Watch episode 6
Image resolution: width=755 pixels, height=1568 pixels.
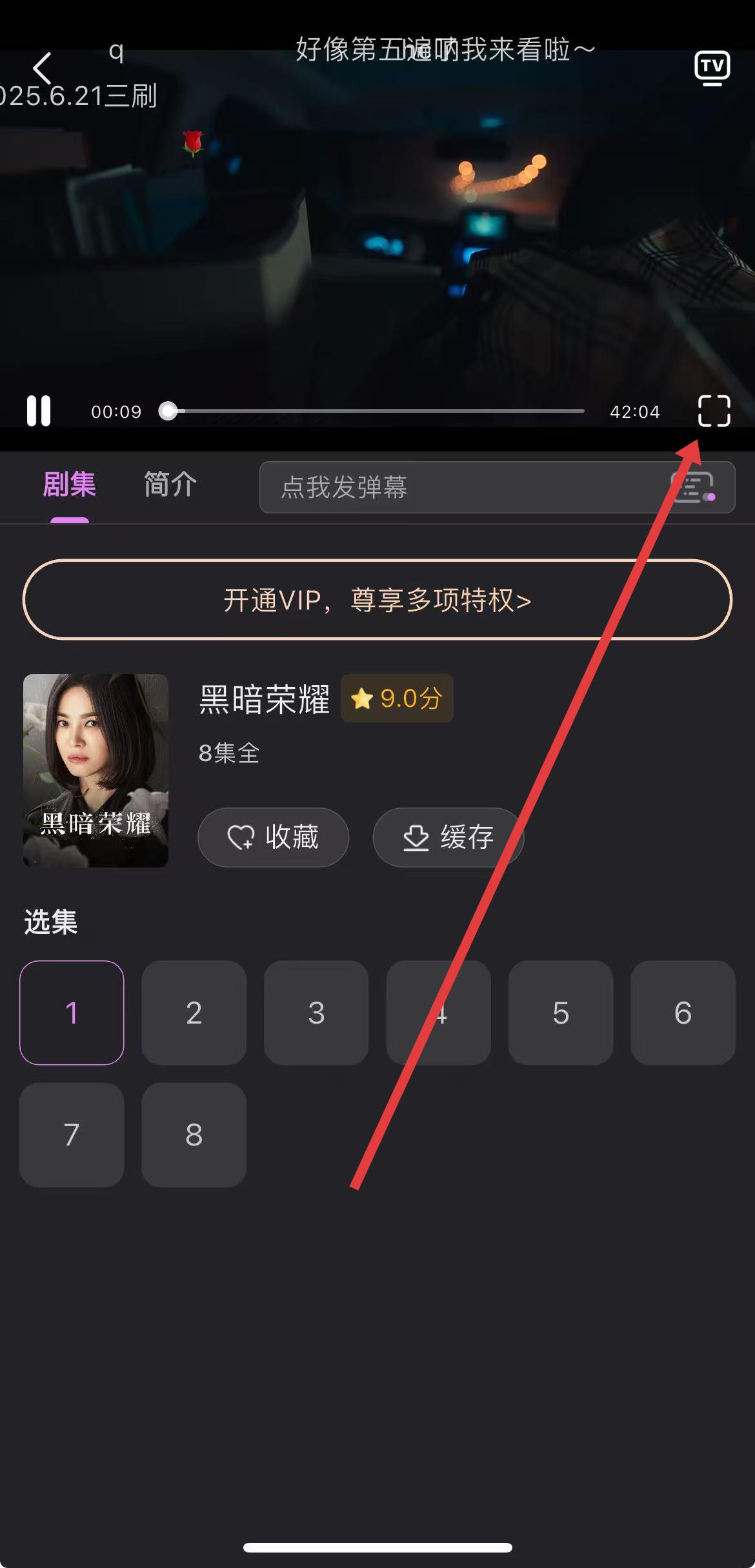coord(683,1013)
